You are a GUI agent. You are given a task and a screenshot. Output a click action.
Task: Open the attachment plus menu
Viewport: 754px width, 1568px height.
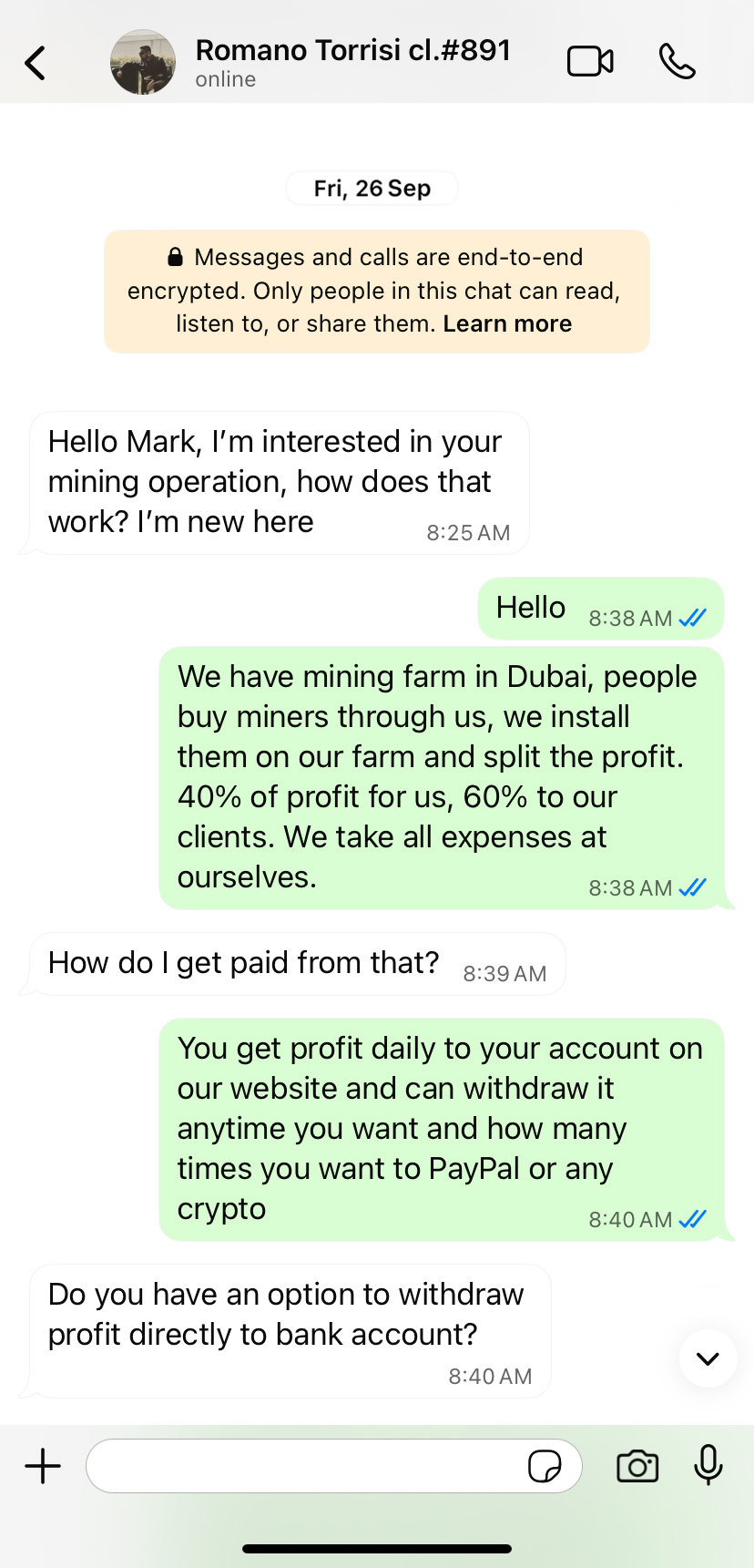pos(43,1466)
